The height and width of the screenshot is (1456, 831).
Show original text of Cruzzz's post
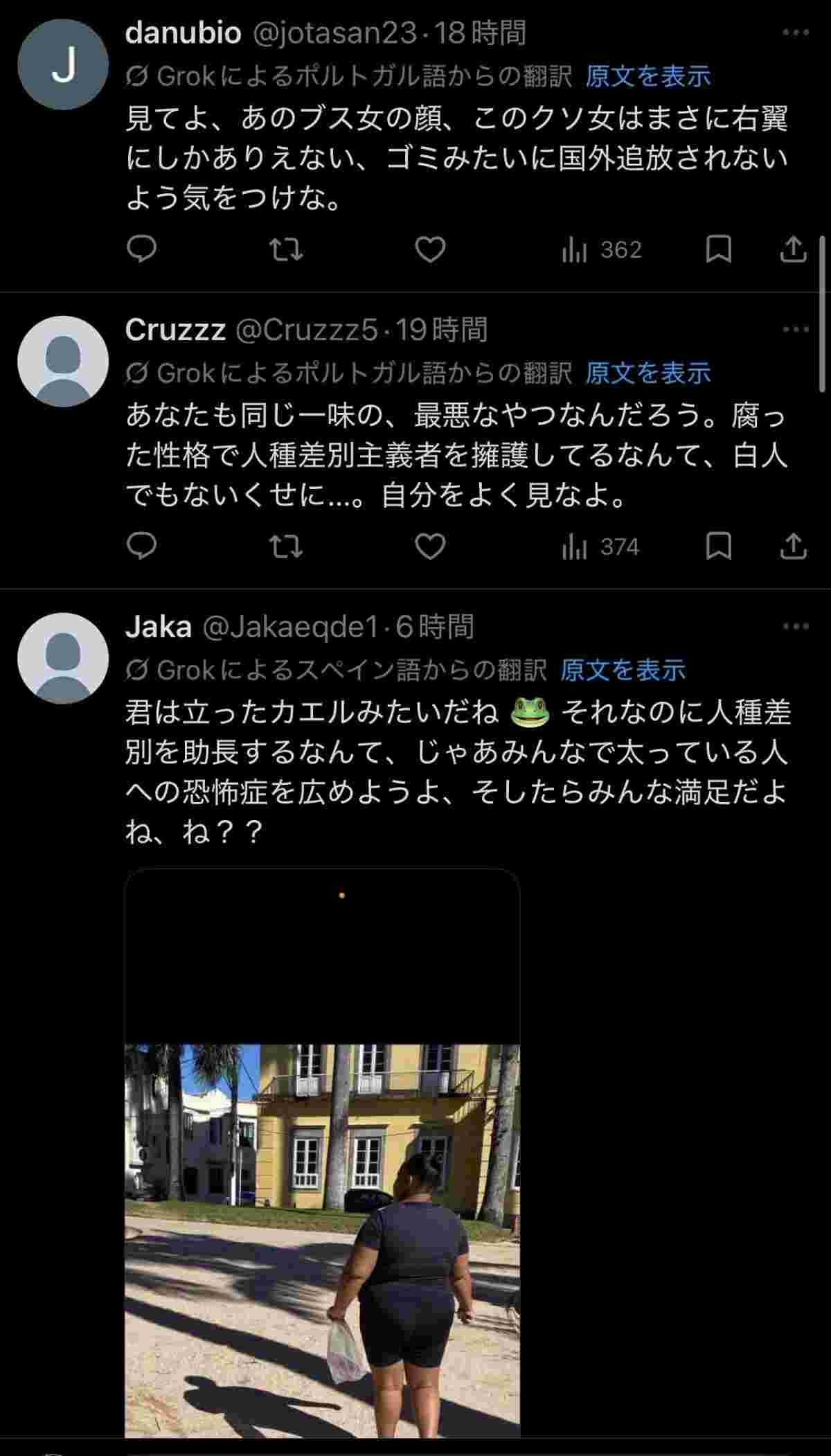(x=647, y=373)
